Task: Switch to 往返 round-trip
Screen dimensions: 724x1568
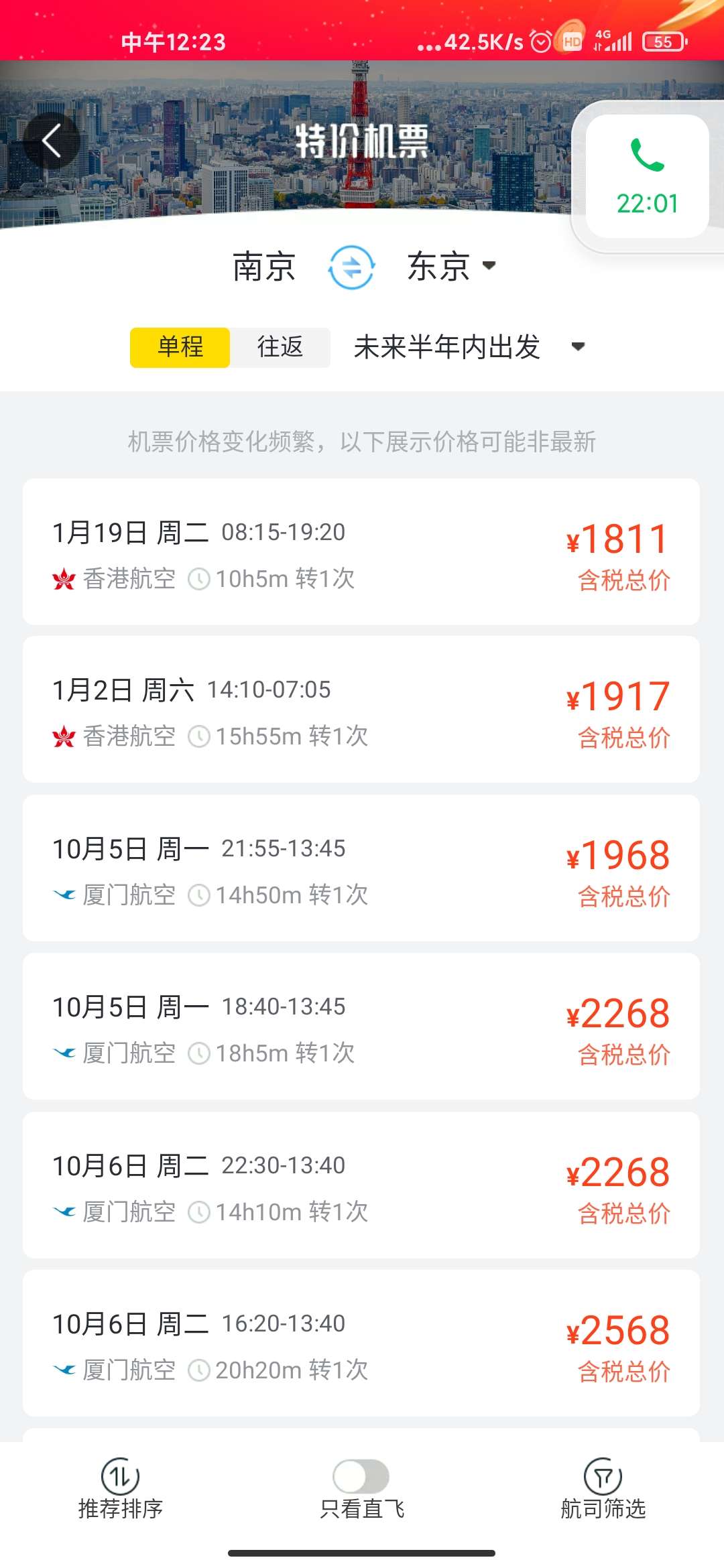Action: [280, 347]
